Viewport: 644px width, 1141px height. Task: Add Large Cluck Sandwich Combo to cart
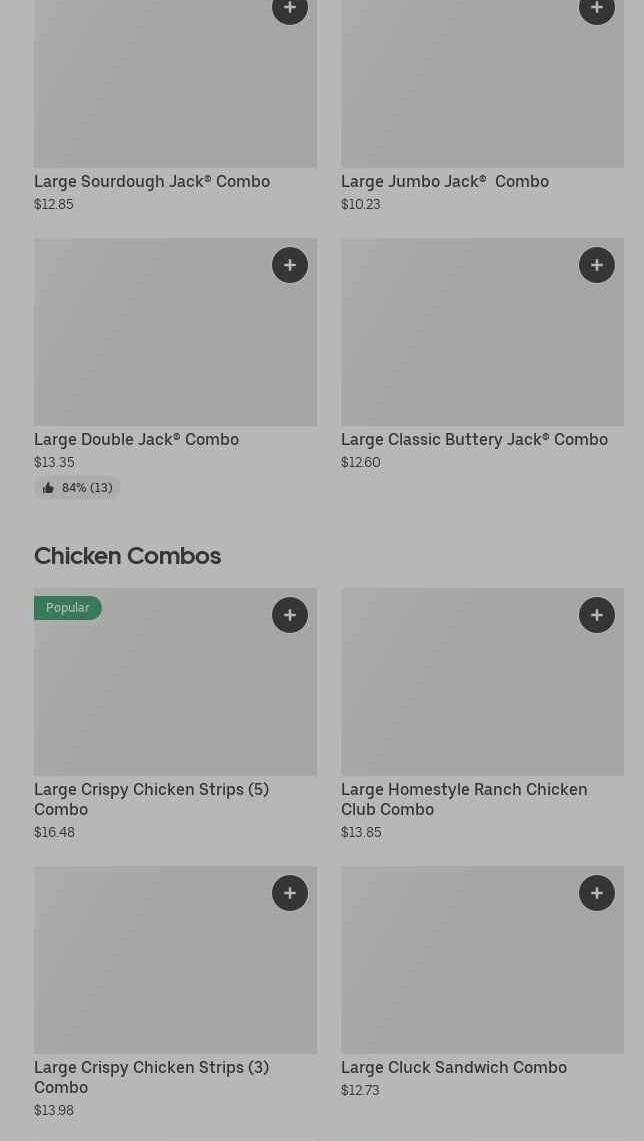point(597,893)
